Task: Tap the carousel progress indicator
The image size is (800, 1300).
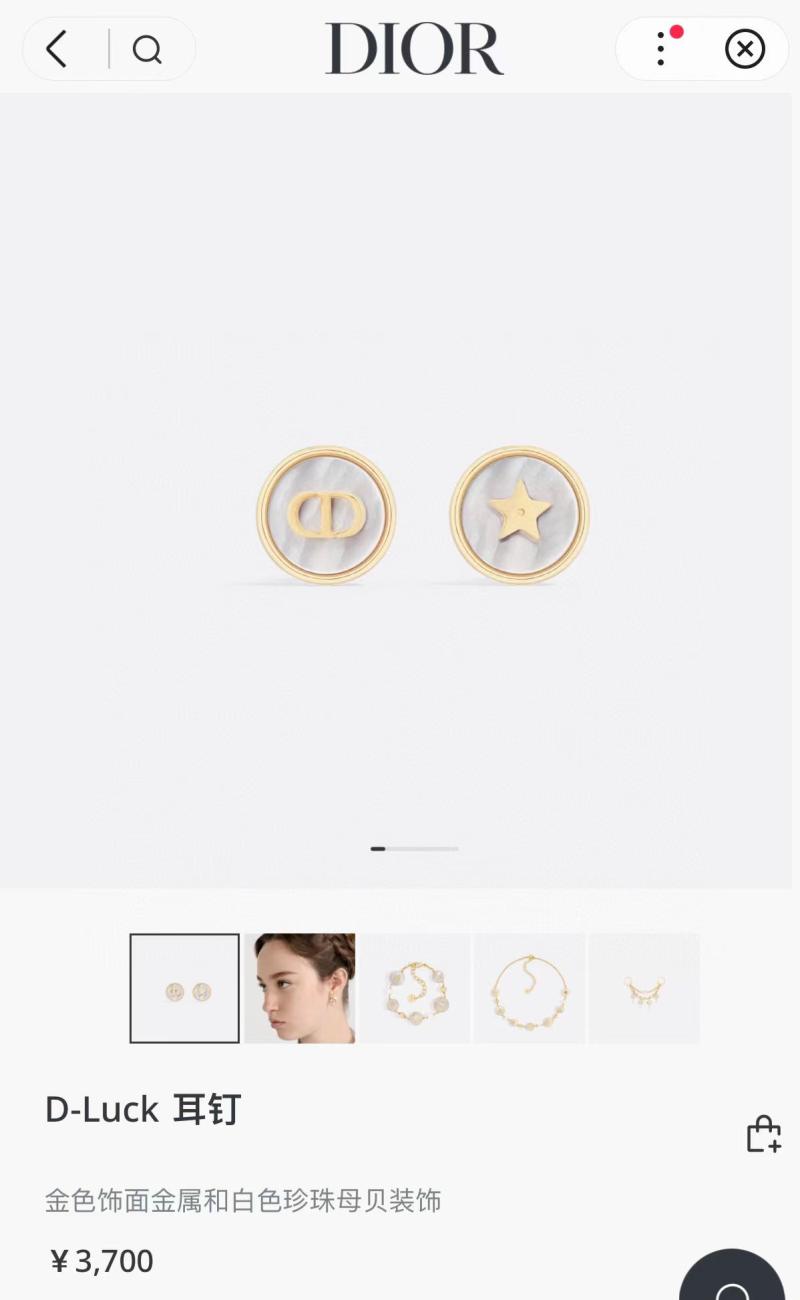Action: (415, 848)
